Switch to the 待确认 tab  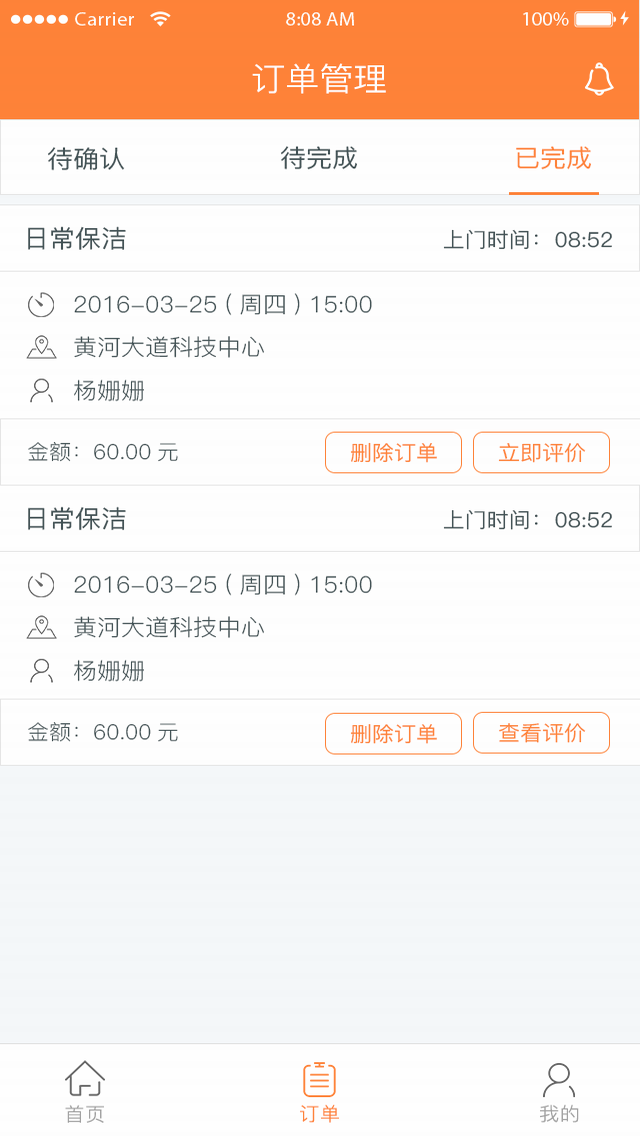pos(86,159)
